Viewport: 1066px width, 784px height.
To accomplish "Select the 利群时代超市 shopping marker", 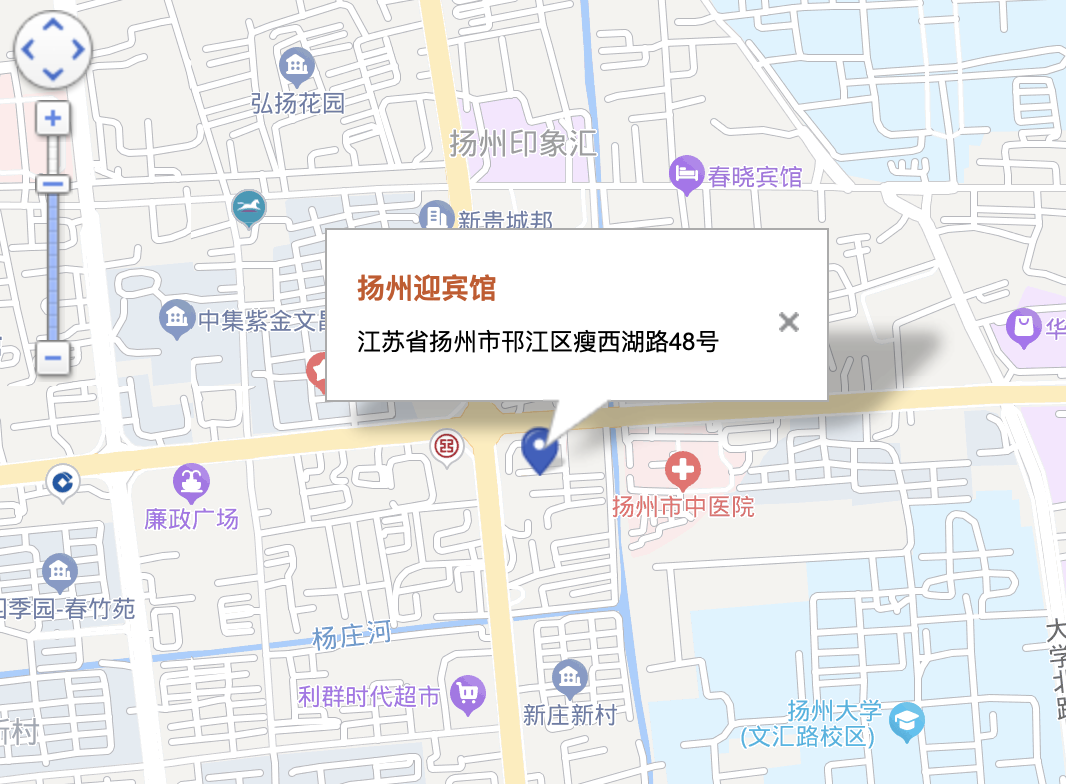I will click(x=467, y=692).
